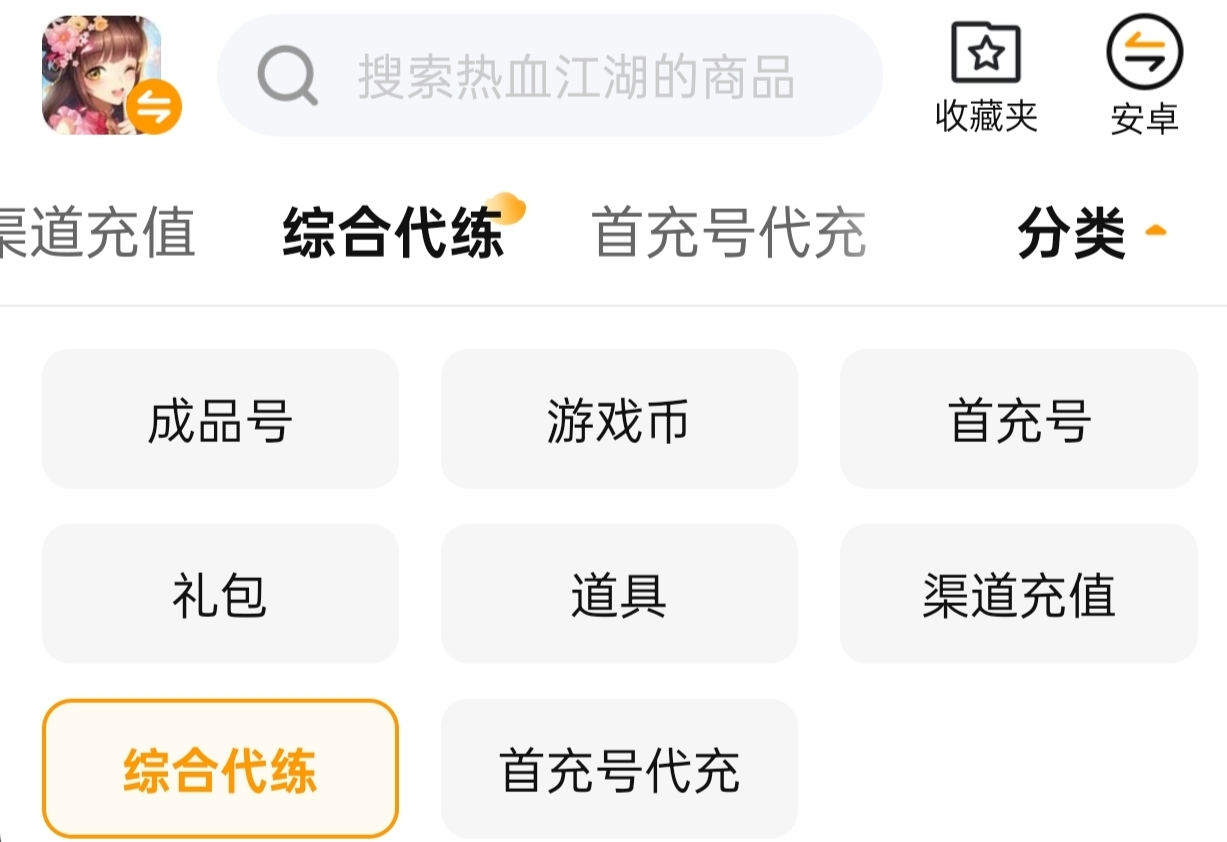This screenshot has width=1227, height=842.
Task: Select the 综合代练 top tab
Action: click(x=393, y=233)
